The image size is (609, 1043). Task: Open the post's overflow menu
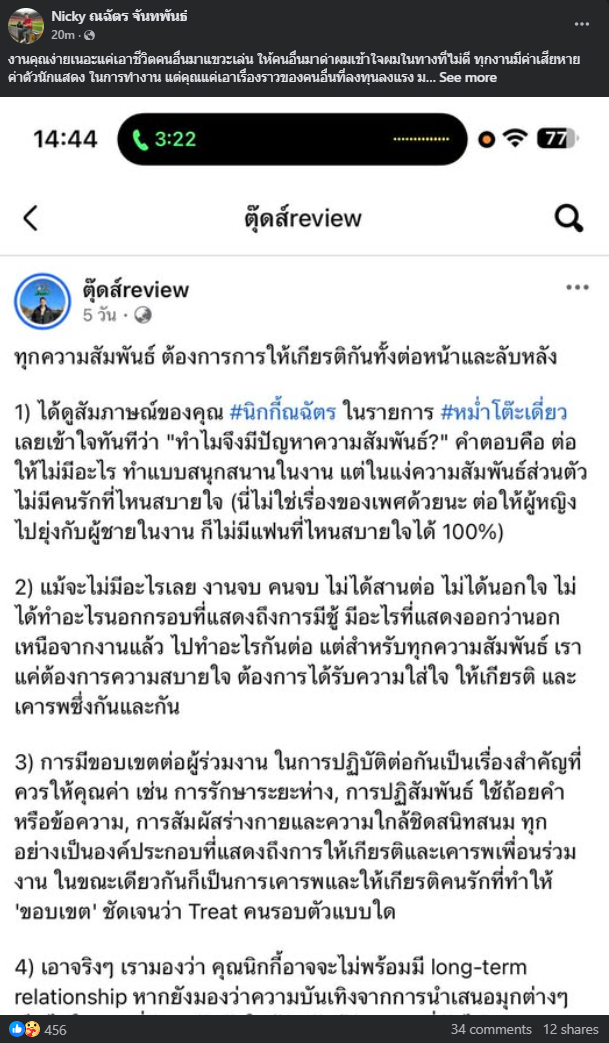tap(582, 24)
